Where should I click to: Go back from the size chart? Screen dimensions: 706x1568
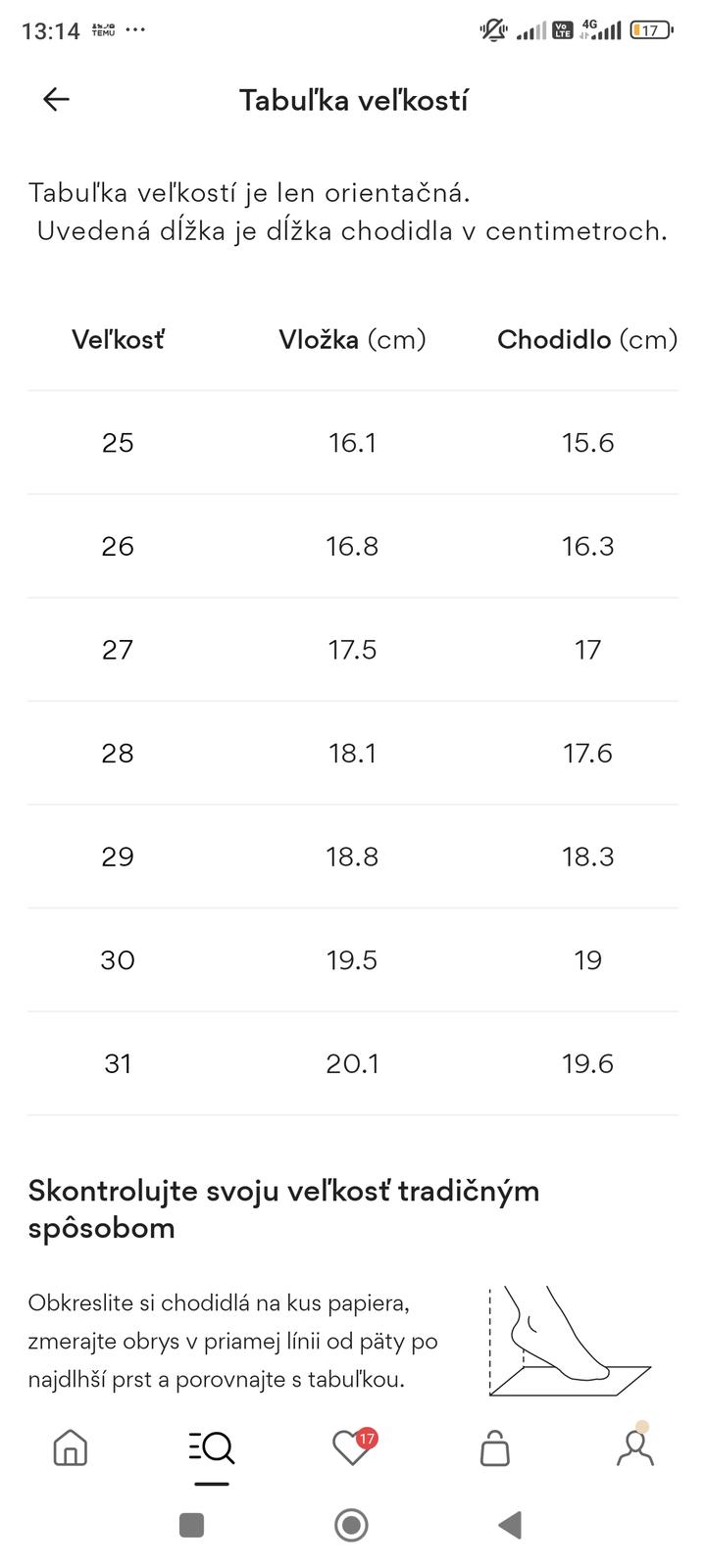pos(56,99)
